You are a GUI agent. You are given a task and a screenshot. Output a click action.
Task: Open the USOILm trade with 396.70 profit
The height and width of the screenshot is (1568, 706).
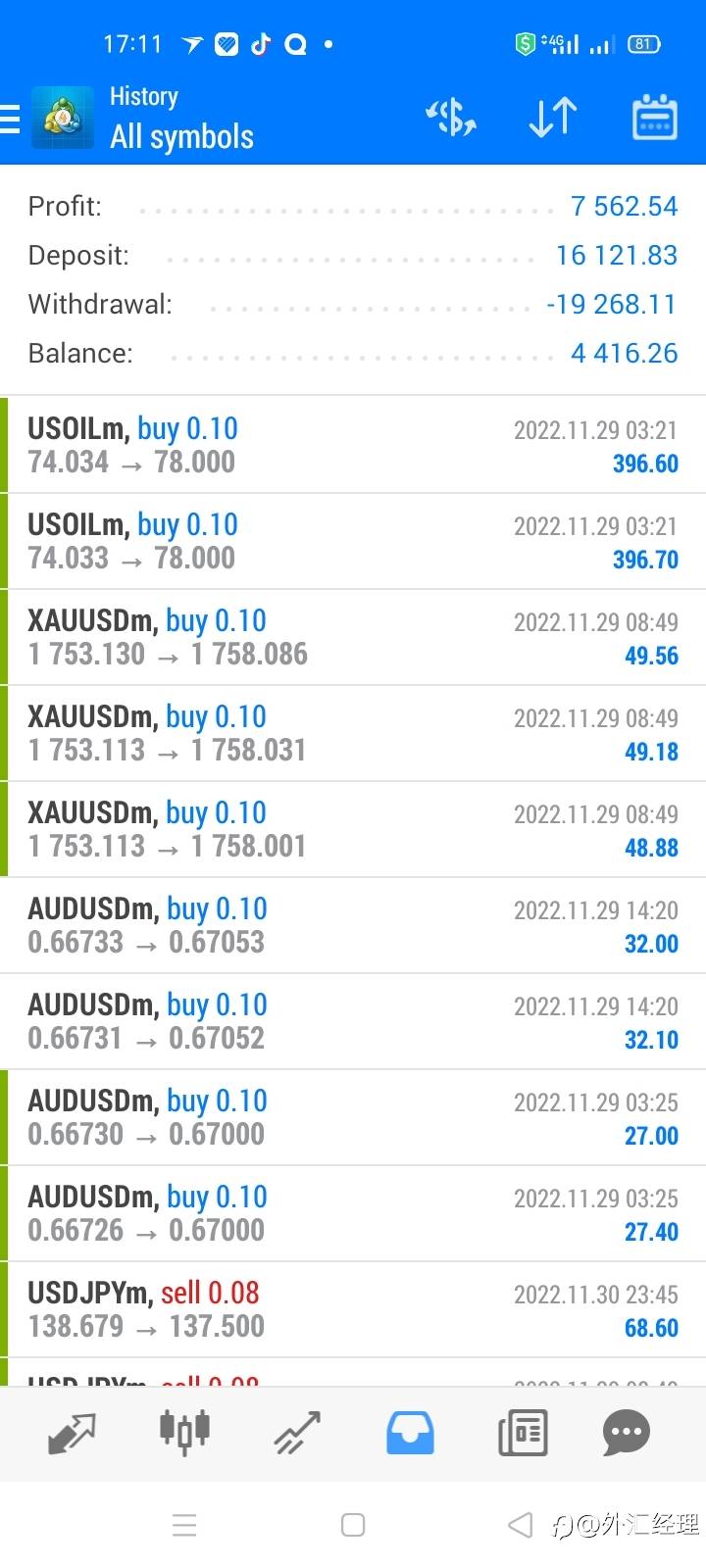[x=353, y=541]
